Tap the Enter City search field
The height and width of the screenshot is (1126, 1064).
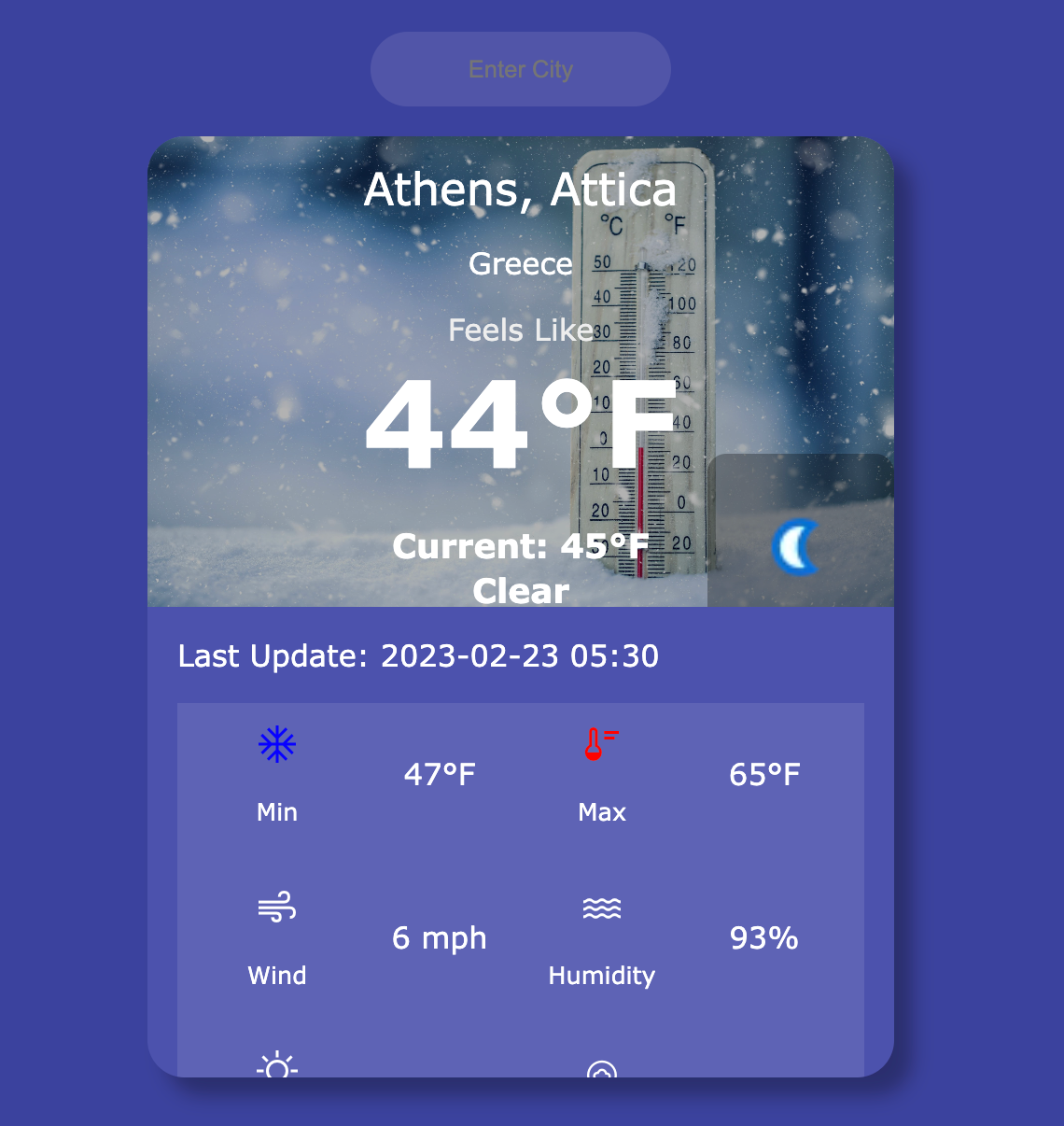click(521, 70)
